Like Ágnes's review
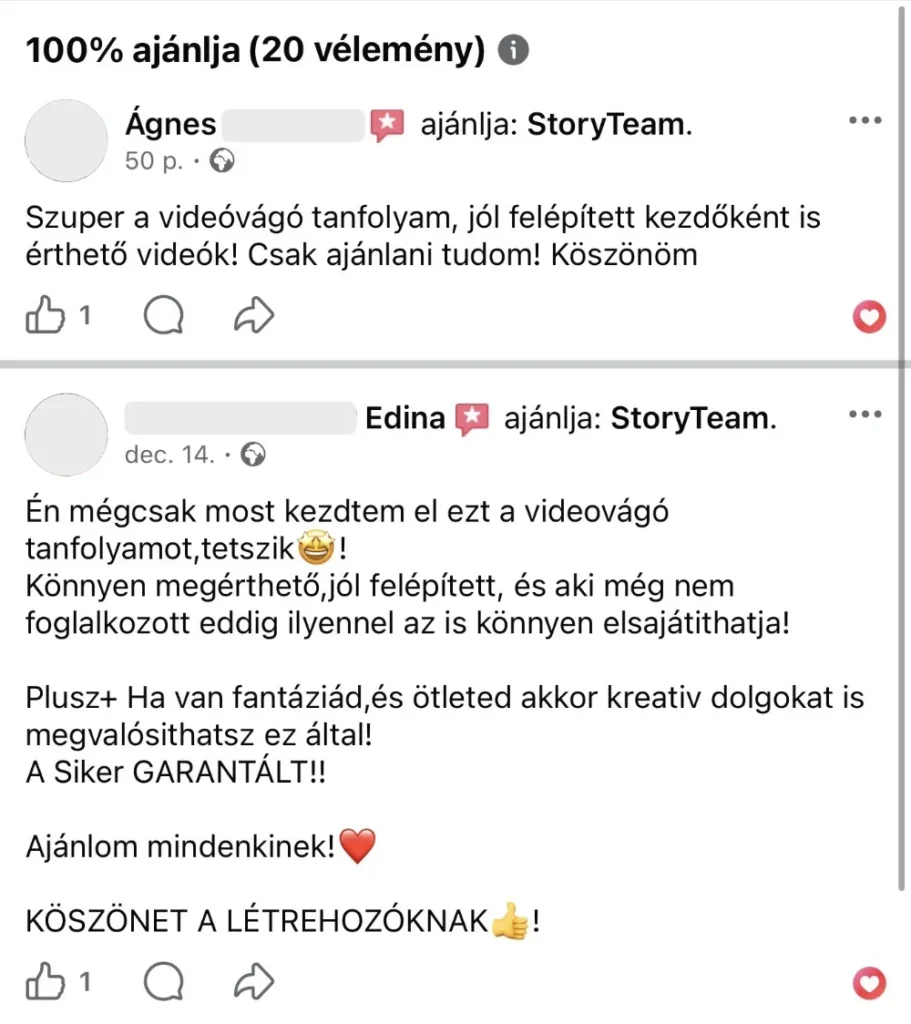The height and width of the screenshot is (1024, 911). coord(43,317)
